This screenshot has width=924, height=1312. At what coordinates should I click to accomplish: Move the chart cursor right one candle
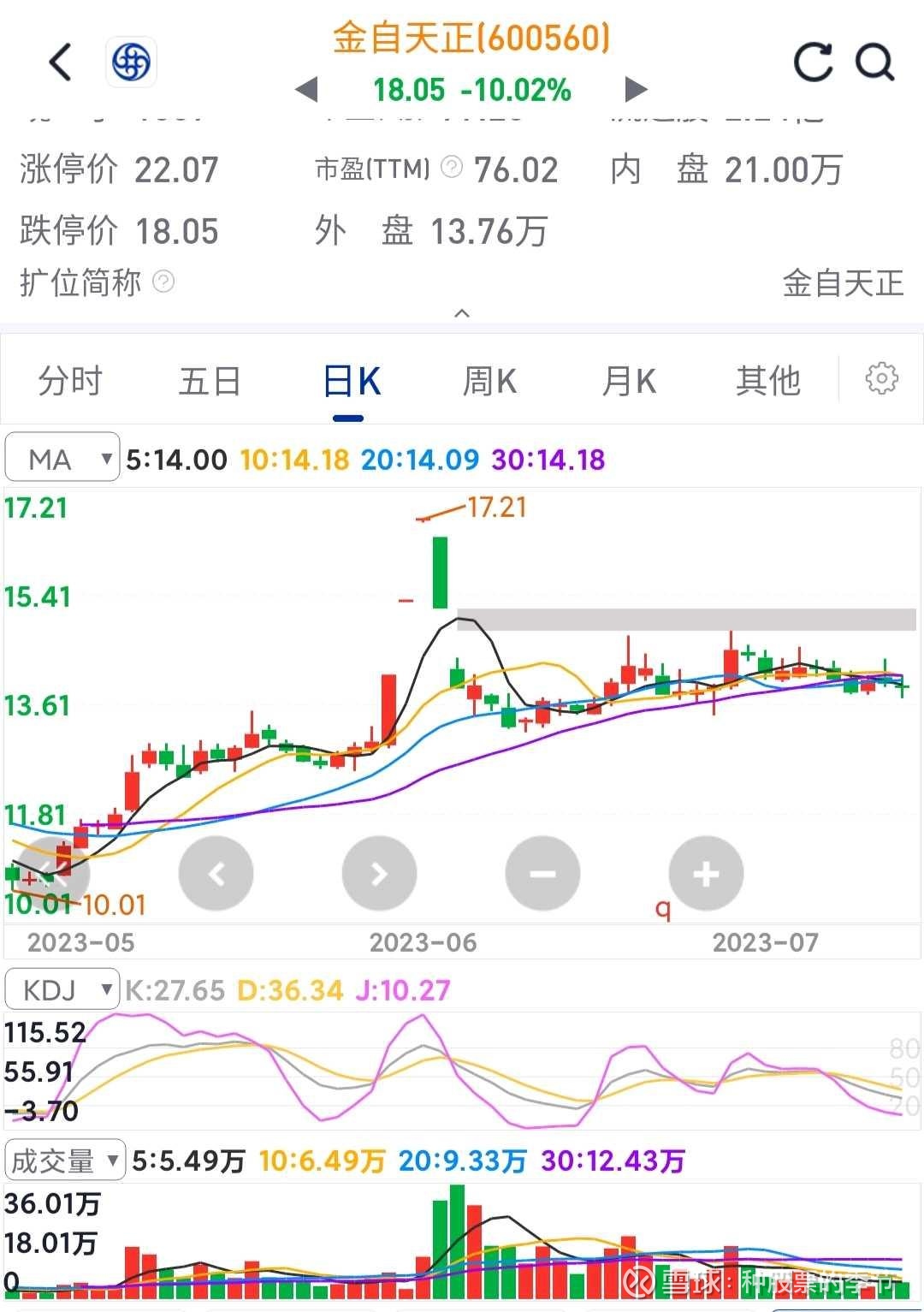(x=379, y=874)
